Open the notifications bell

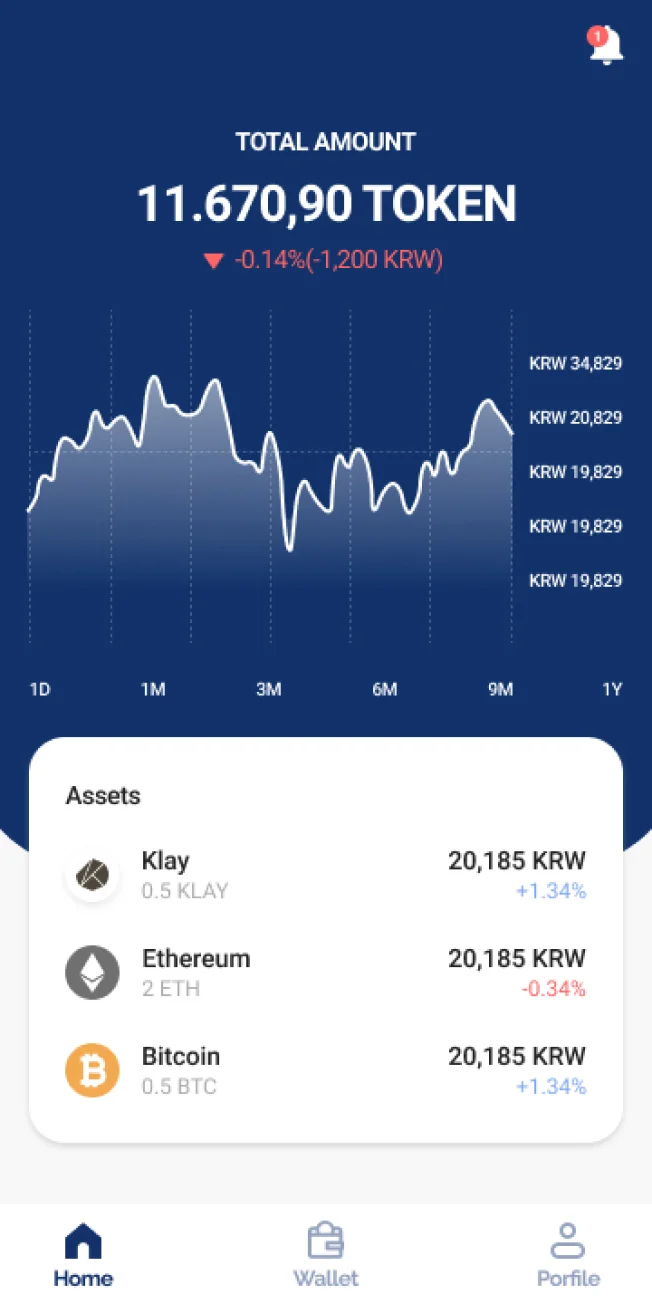point(606,46)
